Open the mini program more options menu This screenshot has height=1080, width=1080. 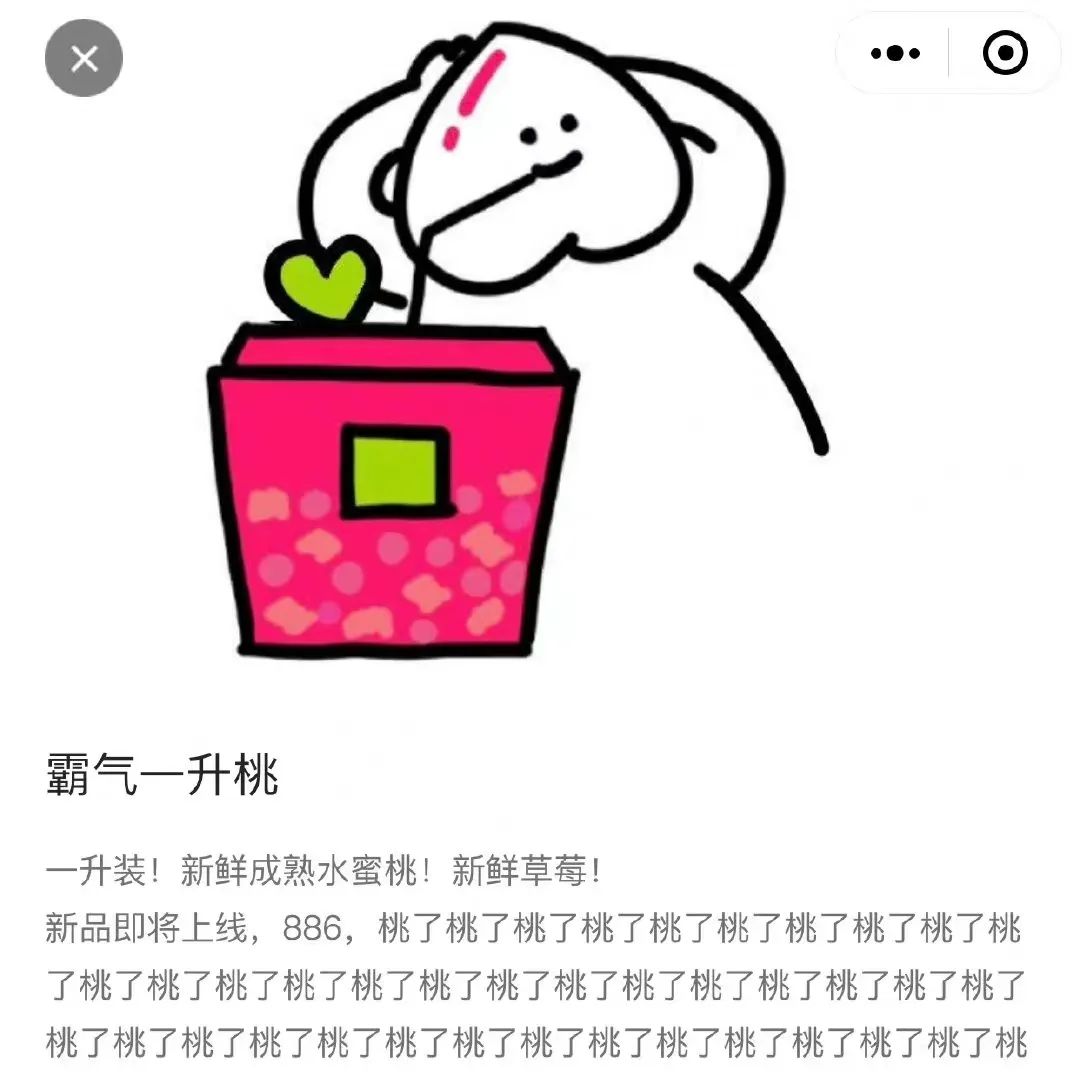[895, 53]
